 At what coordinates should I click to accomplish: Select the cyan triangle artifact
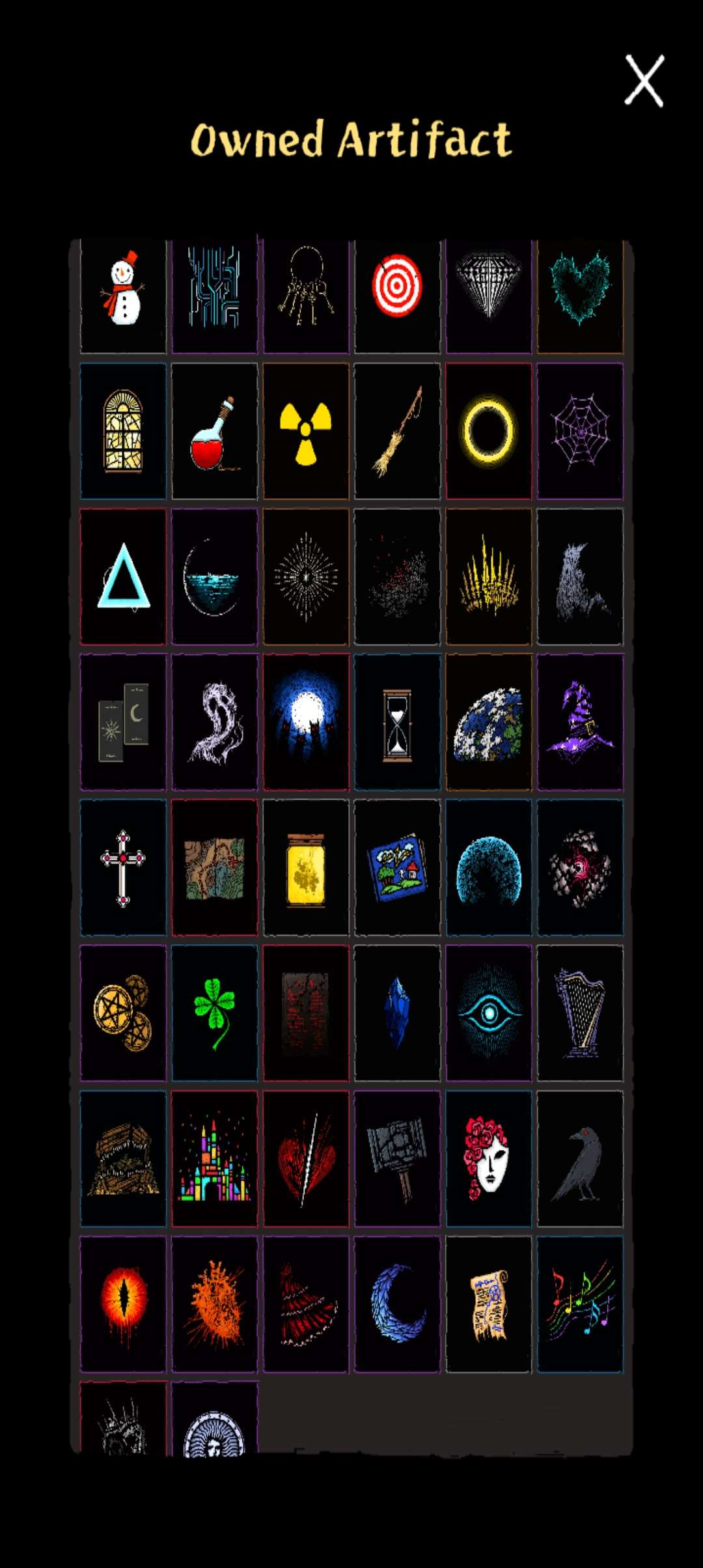(x=123, y=577)
